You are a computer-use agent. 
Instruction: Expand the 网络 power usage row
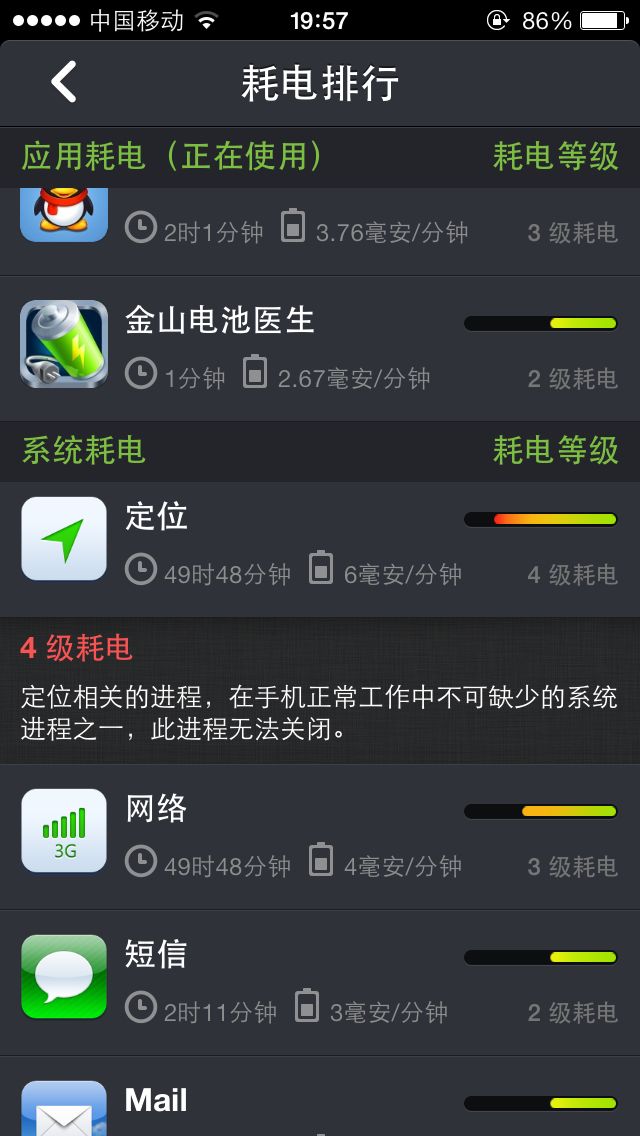click(x=320, y=837)
